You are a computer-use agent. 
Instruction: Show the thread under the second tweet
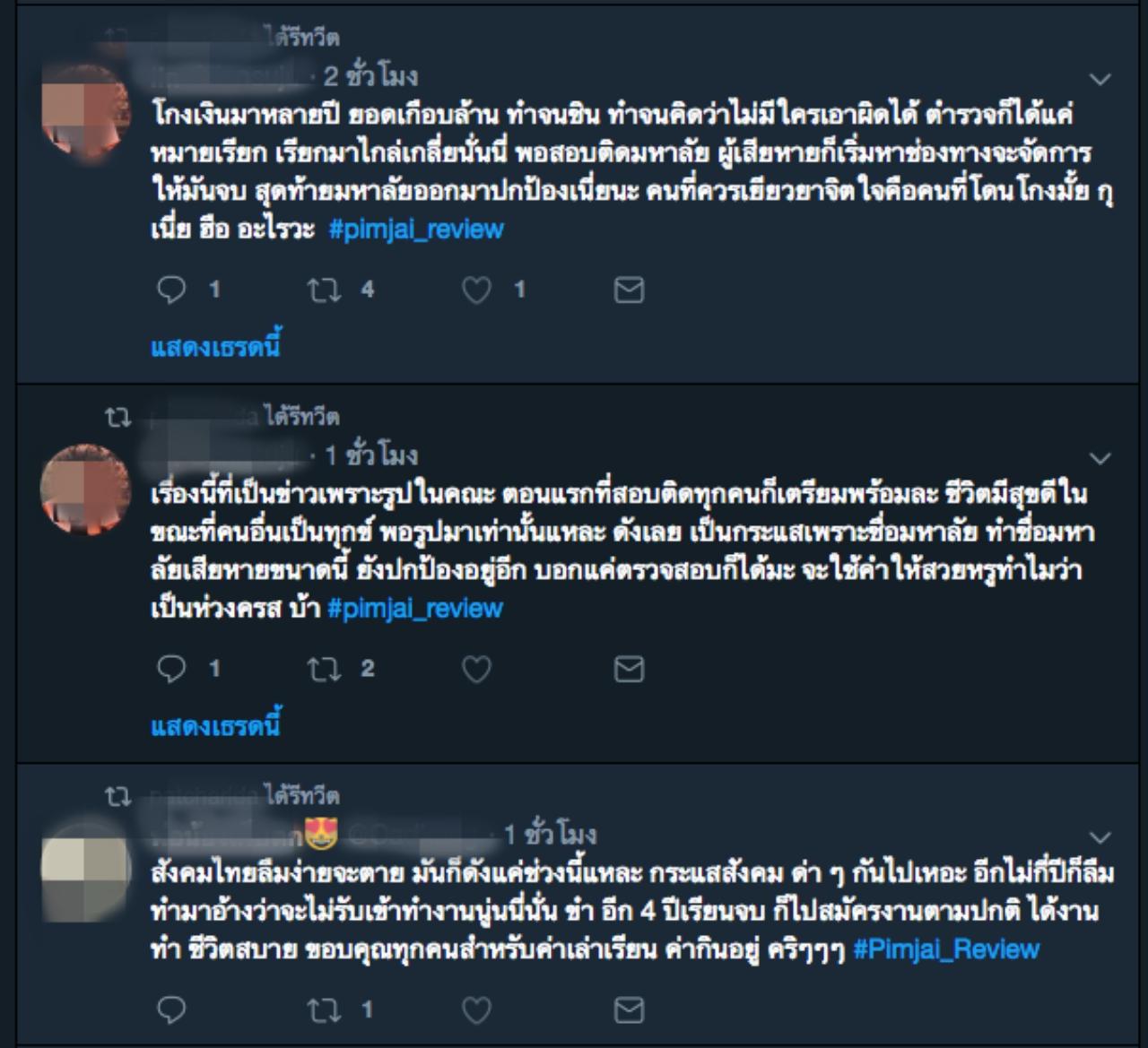pos(215,726)
